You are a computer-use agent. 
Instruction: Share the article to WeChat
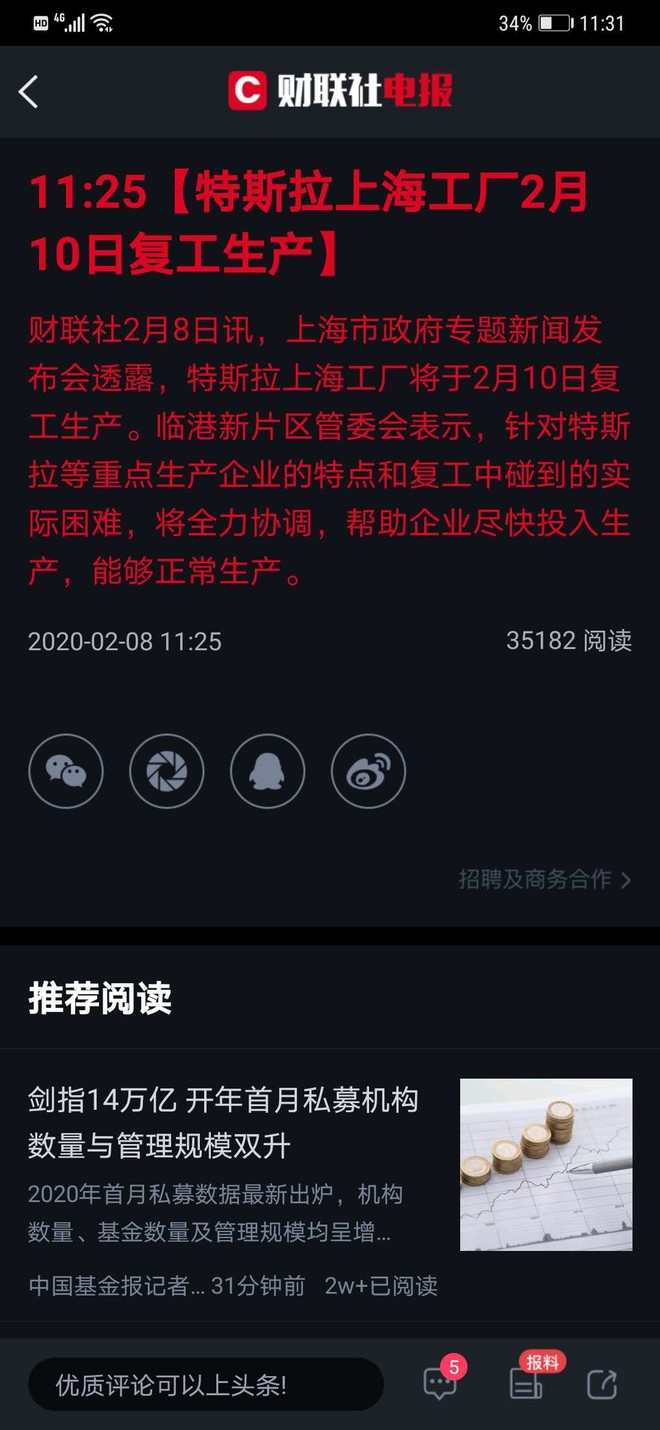tap(66, 771)
